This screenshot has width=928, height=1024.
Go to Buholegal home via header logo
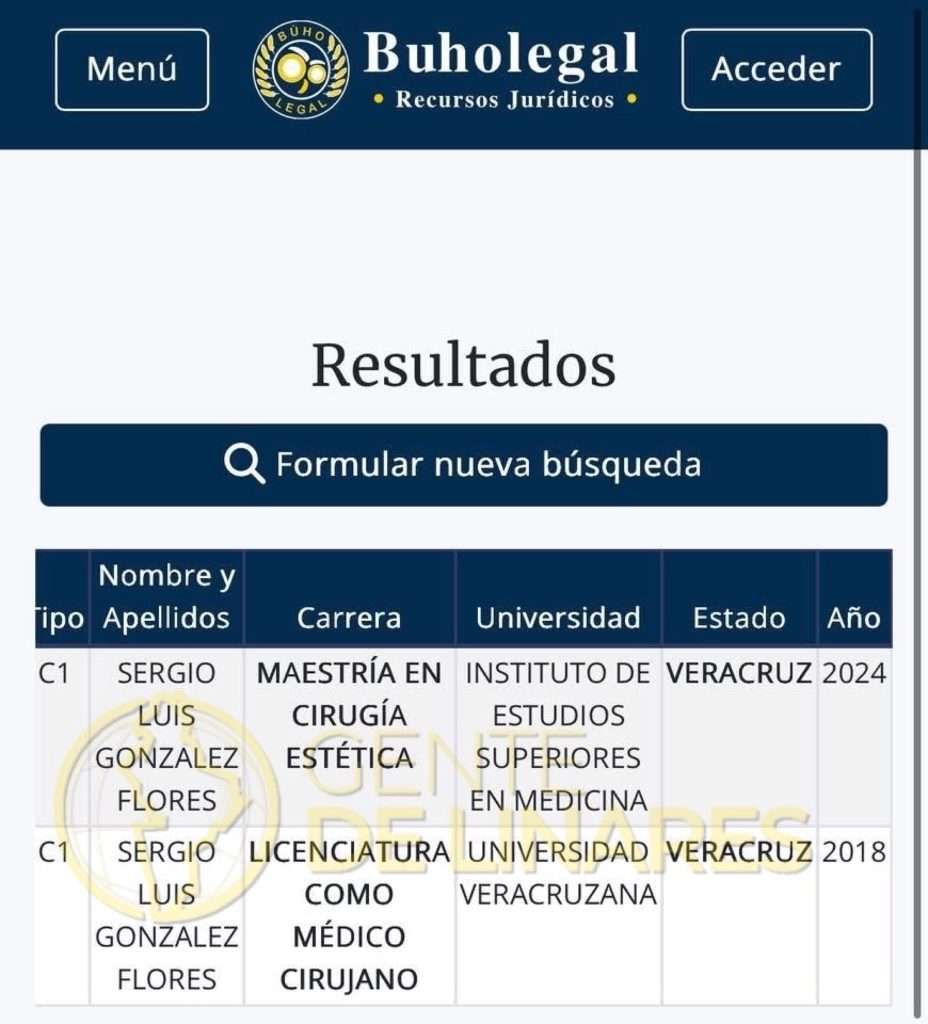(x=445, y=69)
